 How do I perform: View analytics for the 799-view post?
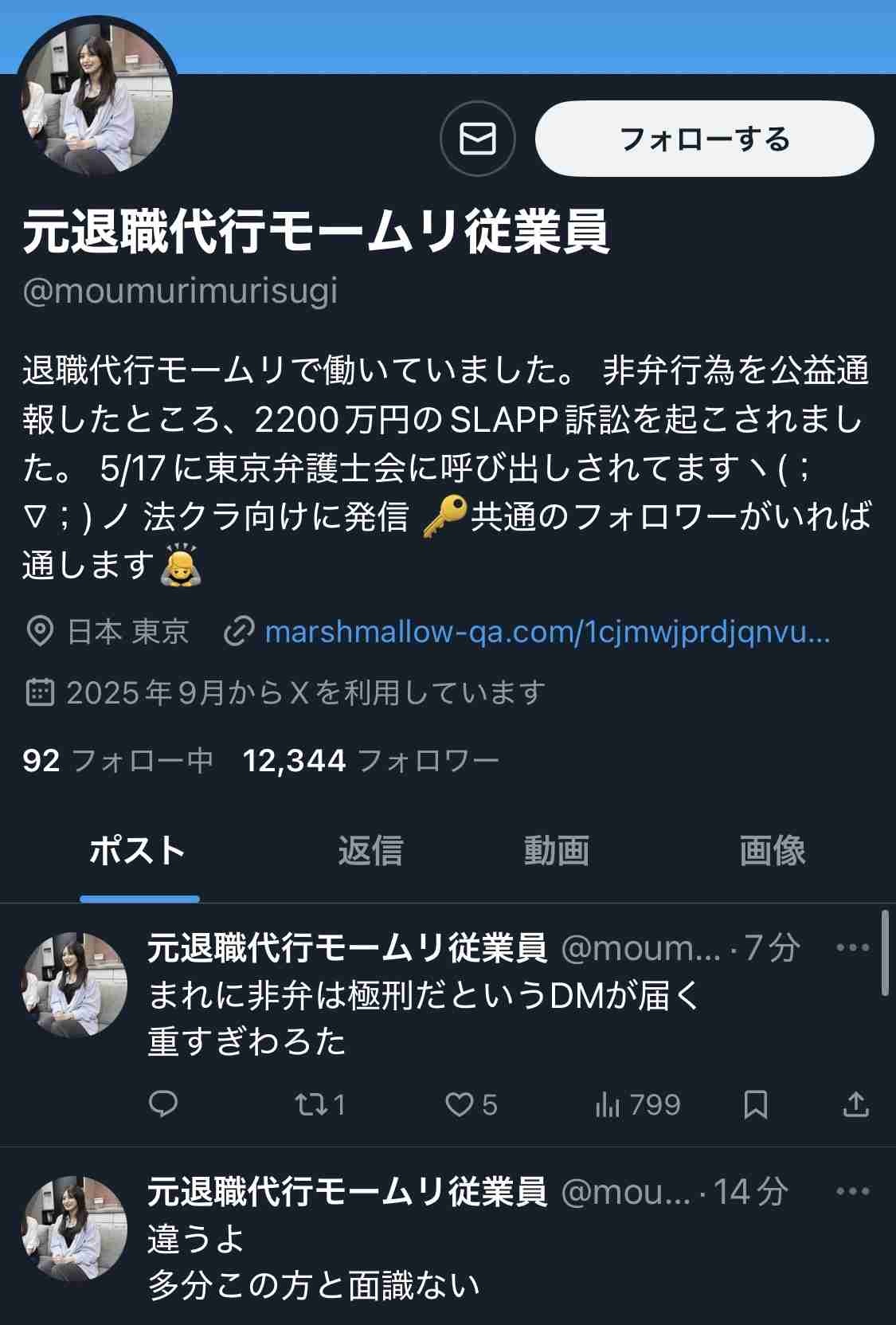tap(637, 1104)
